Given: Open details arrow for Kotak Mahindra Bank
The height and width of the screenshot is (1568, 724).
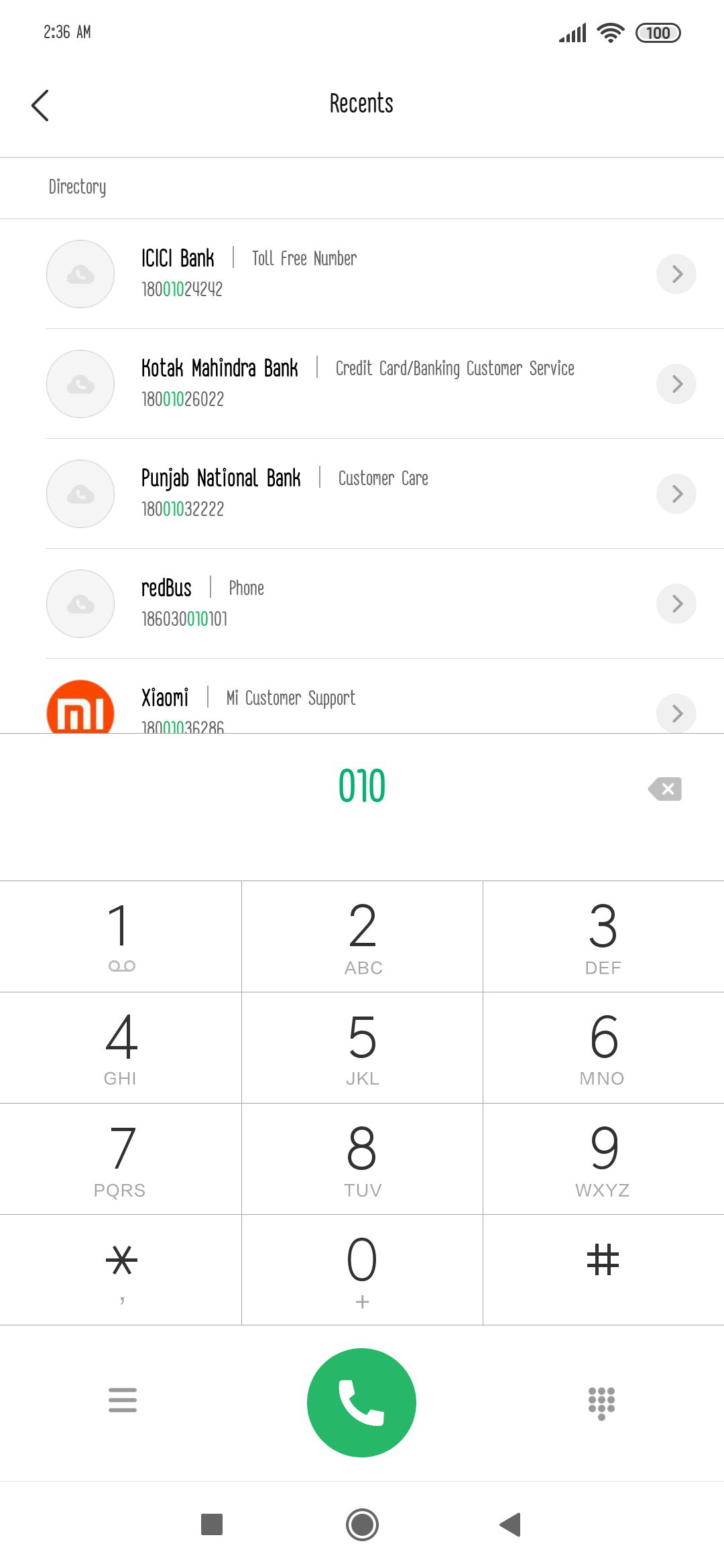Looking at the screenshot, I should (x=676, y=384).
